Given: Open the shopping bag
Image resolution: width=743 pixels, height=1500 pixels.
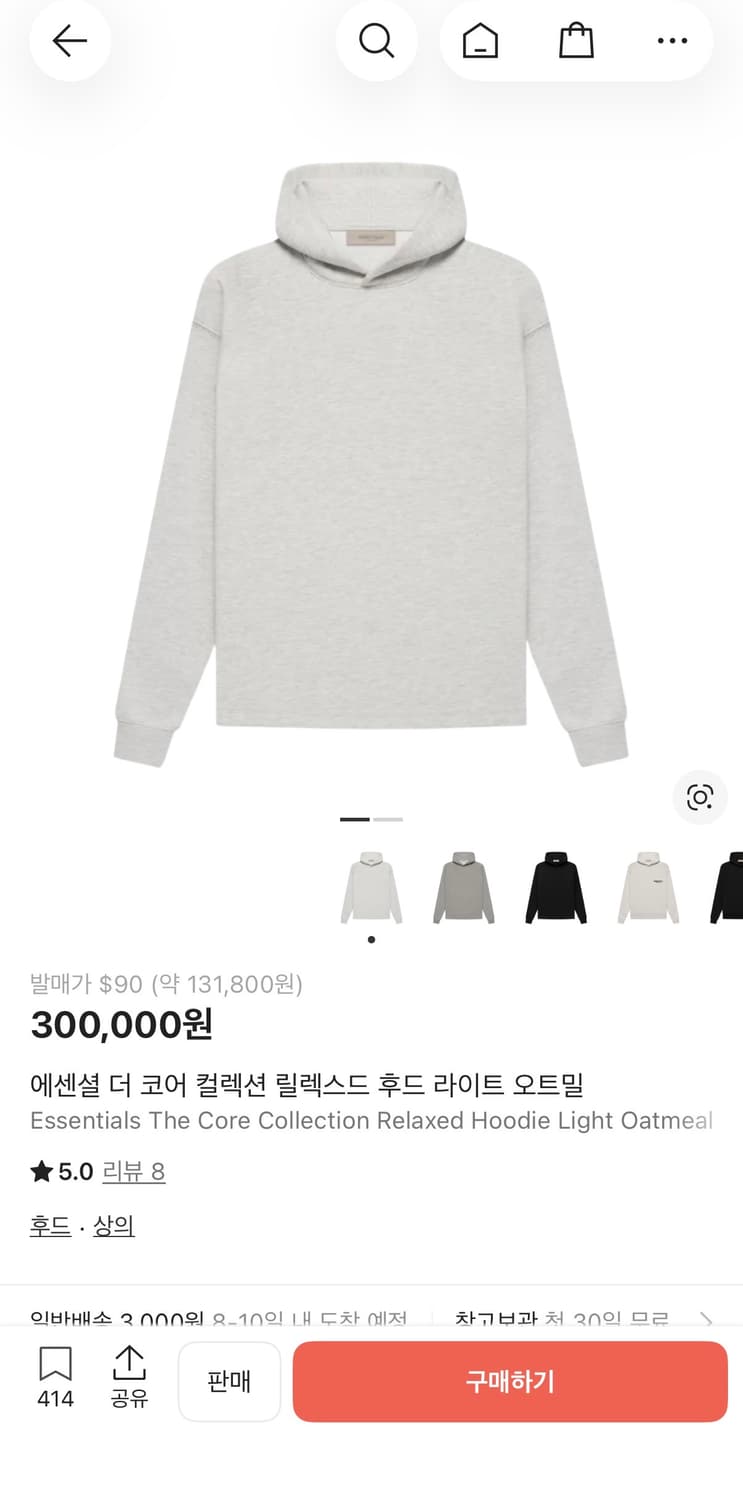Looking at the screenshot, I should tap(575, 41).
